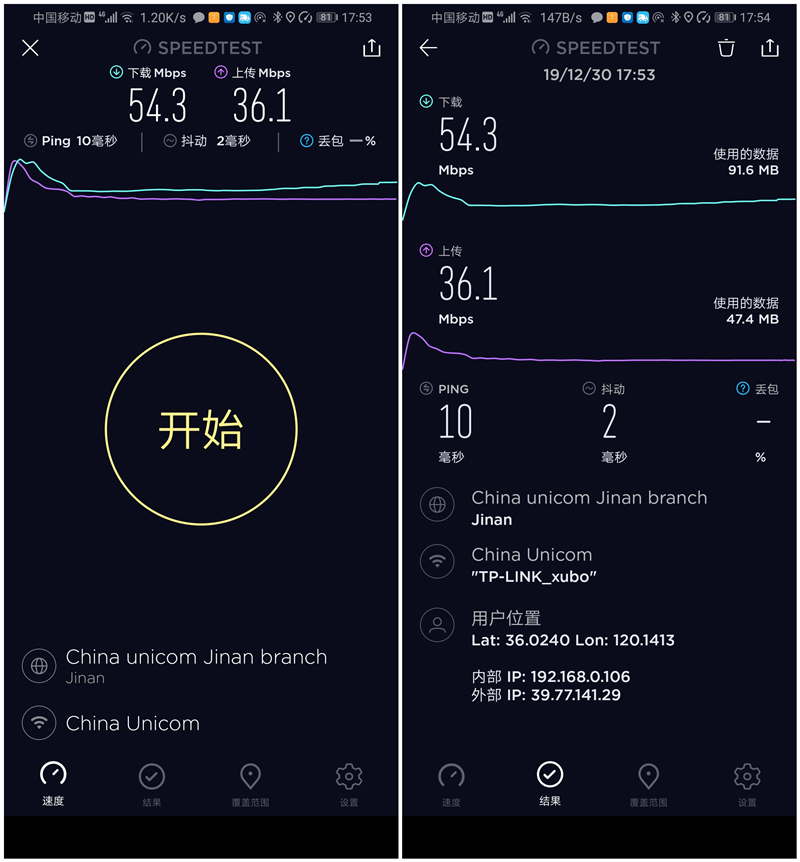Tap the upload progress curve on the result screen
Screen dimensions: 800x862
600,358
